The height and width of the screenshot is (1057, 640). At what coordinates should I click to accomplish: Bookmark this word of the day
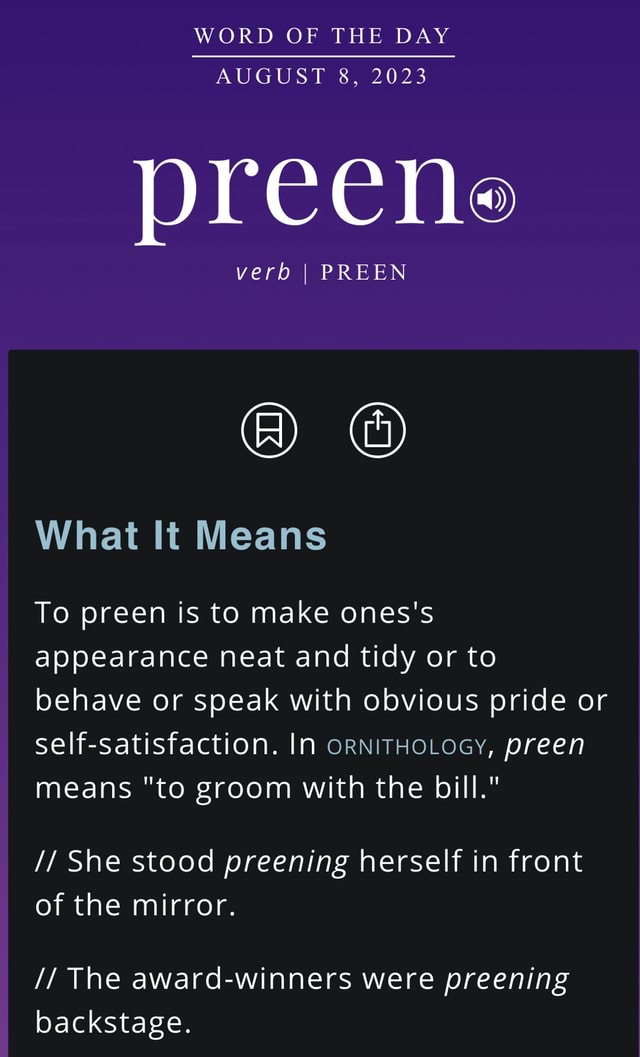pos(269,431)
